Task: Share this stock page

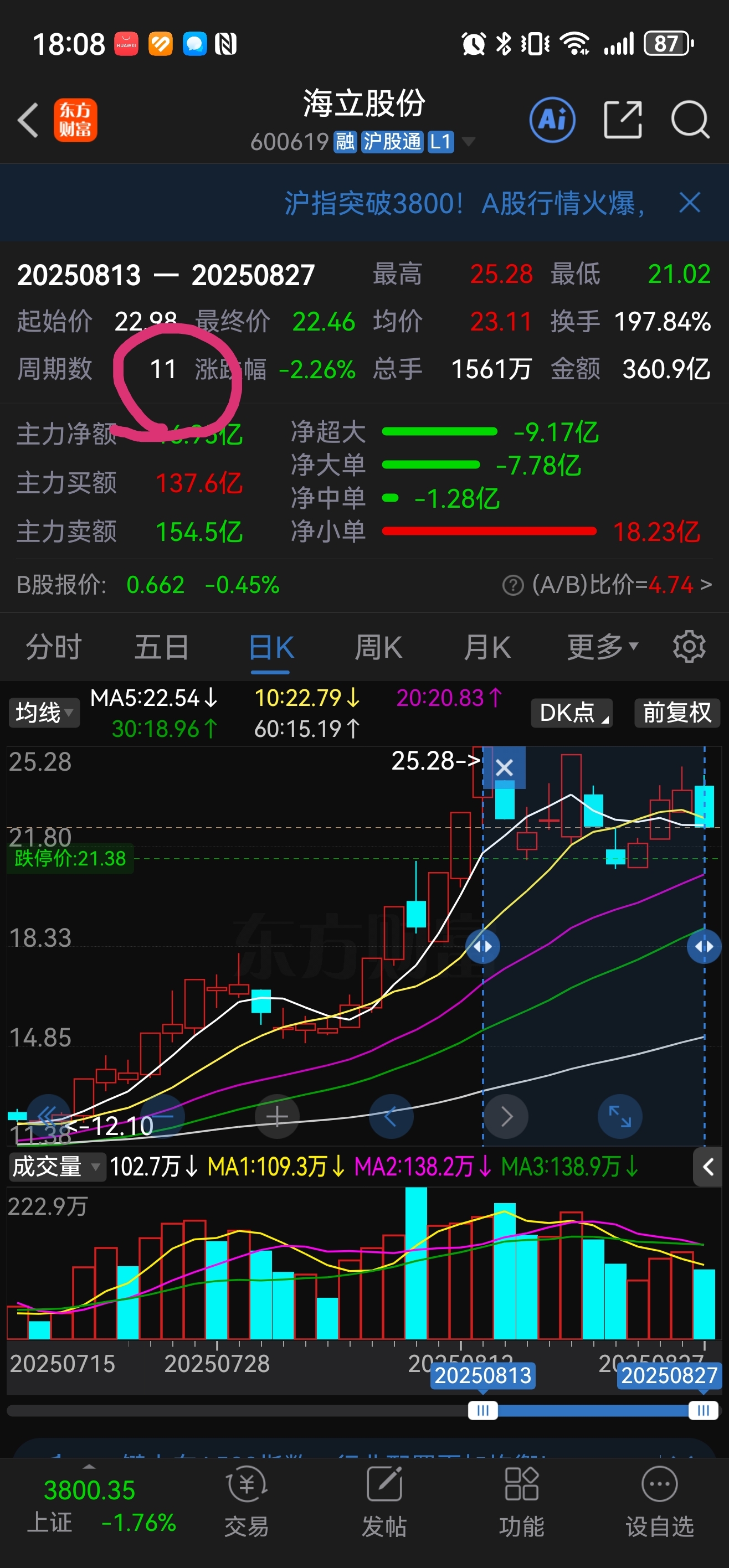Action: coord(623,119)
